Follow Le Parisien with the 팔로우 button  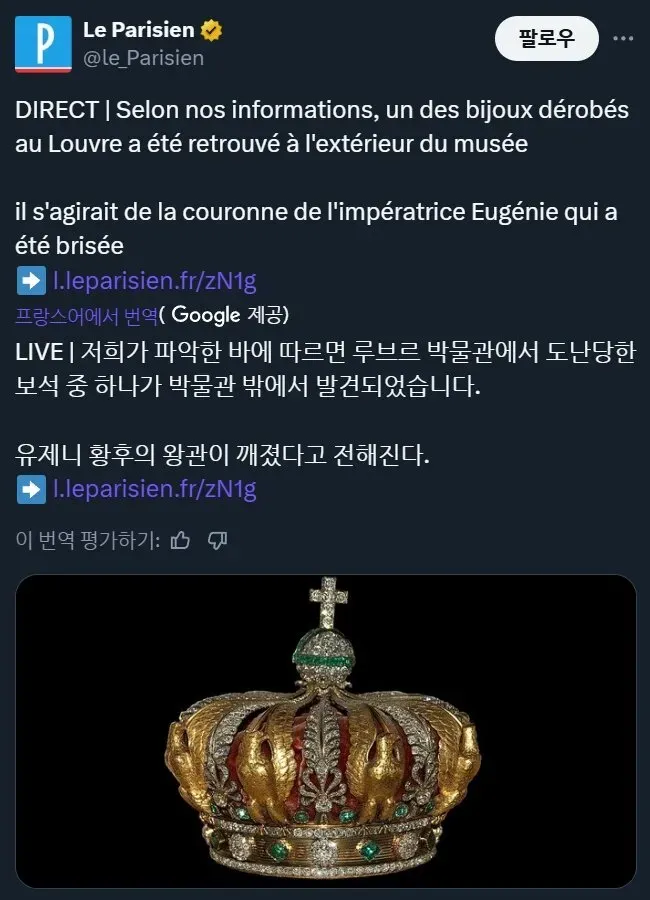(x=547, y=39)
